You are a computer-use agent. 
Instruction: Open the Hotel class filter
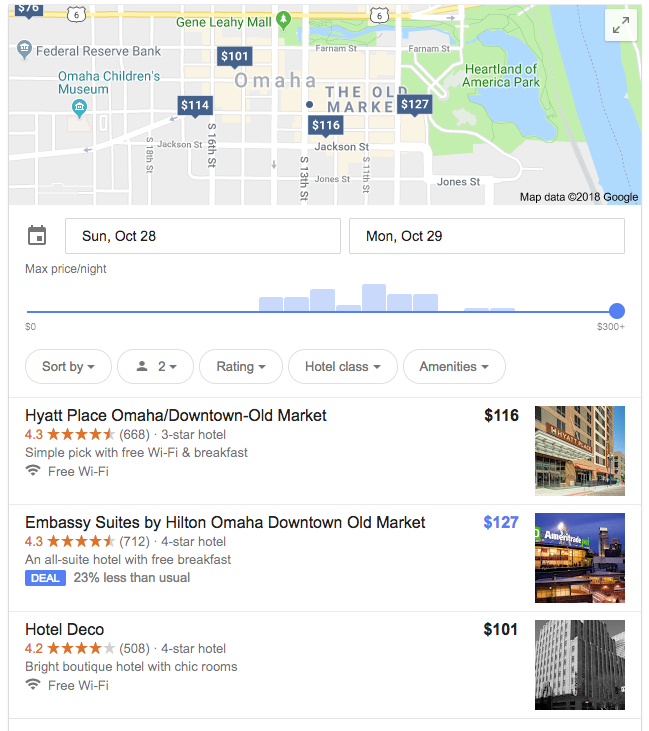coord(342,367)
